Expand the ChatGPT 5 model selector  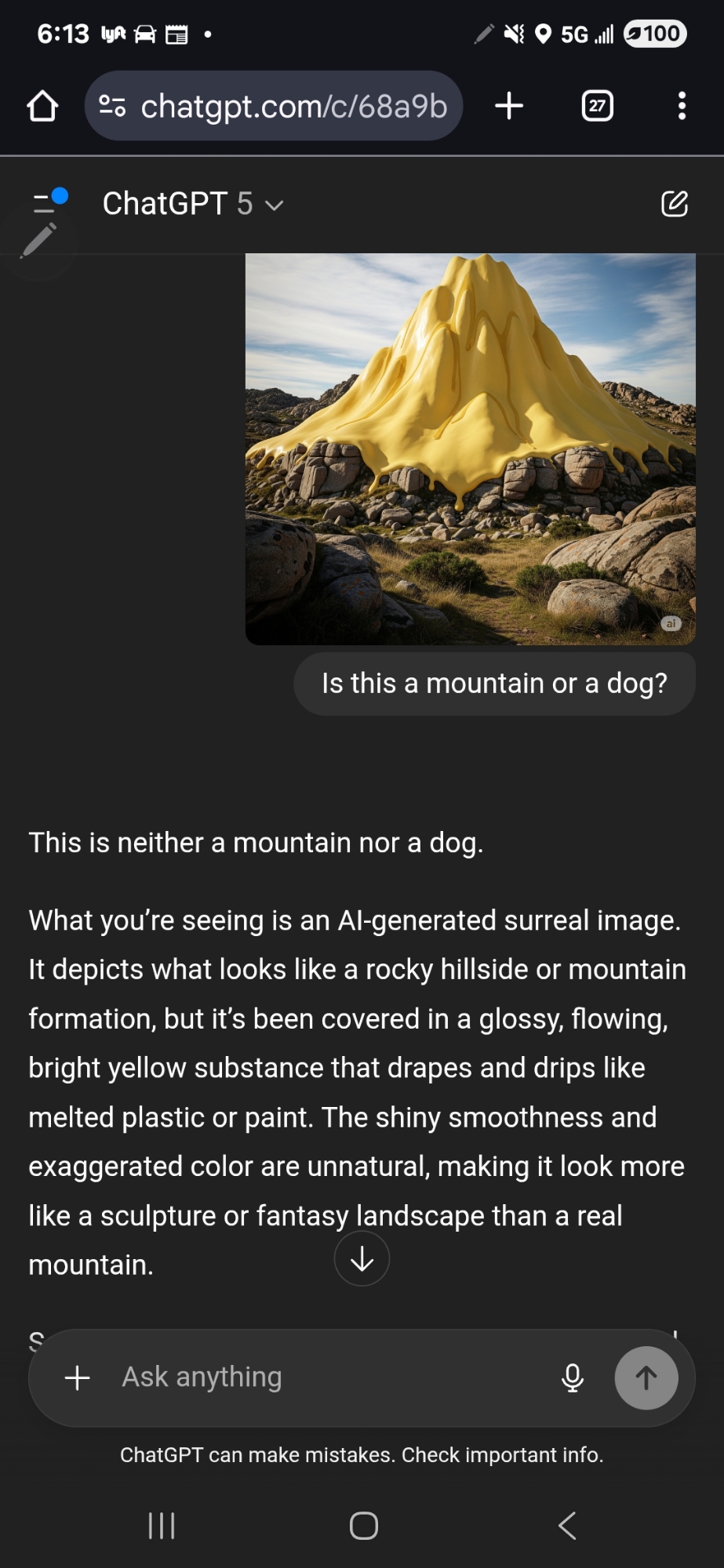[x=192, y=204]
